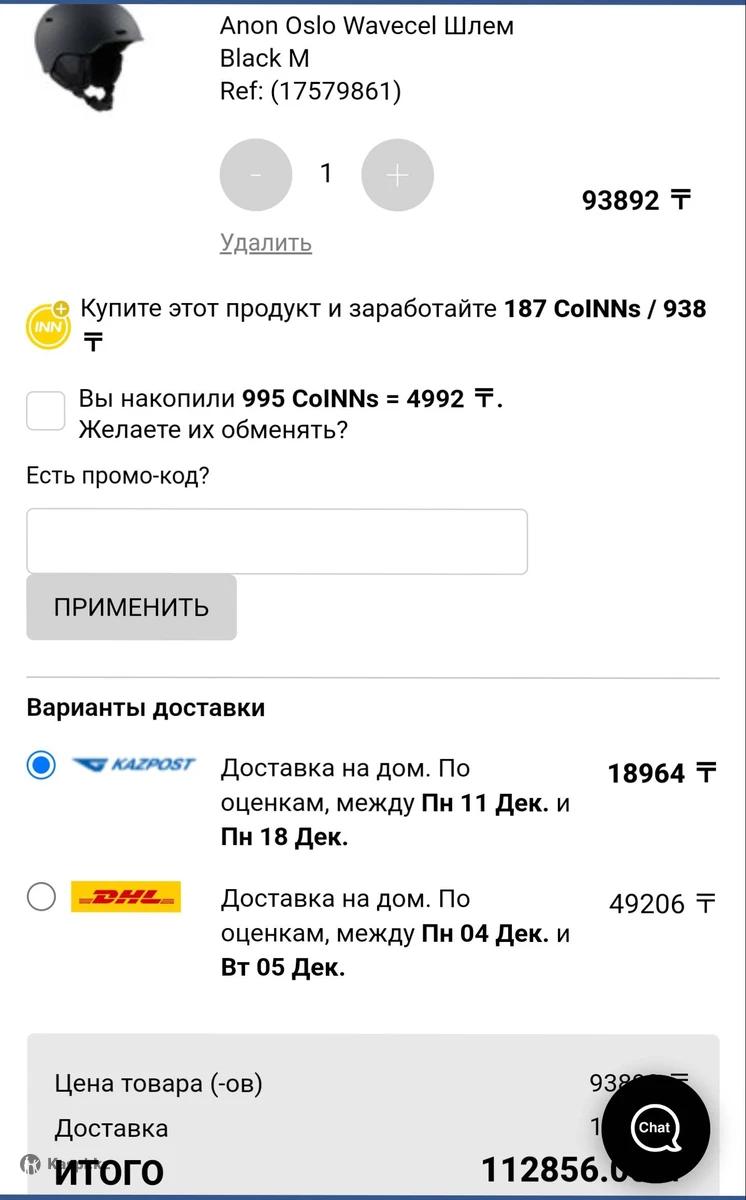746x1200 pixels.
Task: Choose DHL delivery option
Action: coord(41,897)
